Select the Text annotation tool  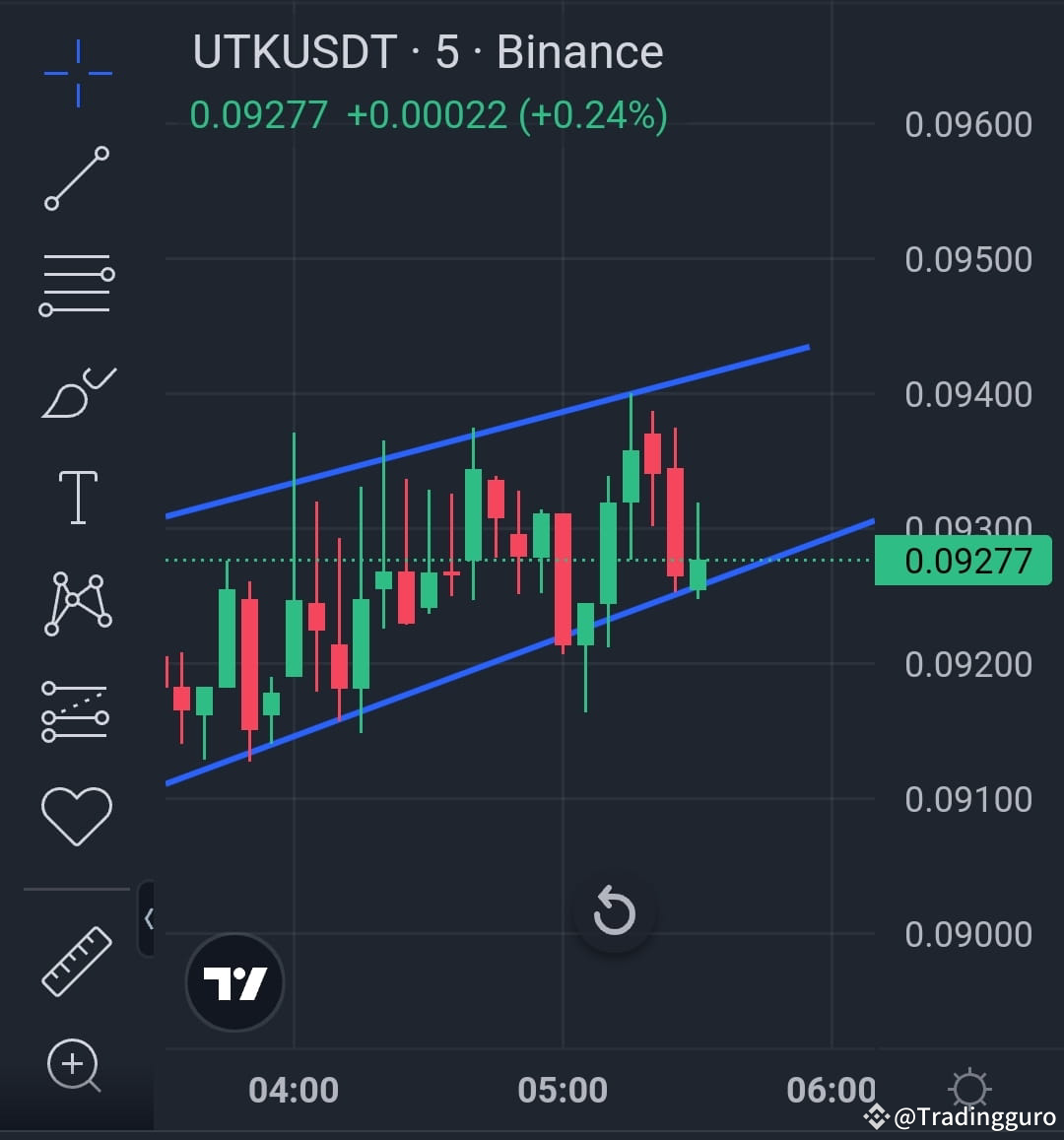point(77,497)
